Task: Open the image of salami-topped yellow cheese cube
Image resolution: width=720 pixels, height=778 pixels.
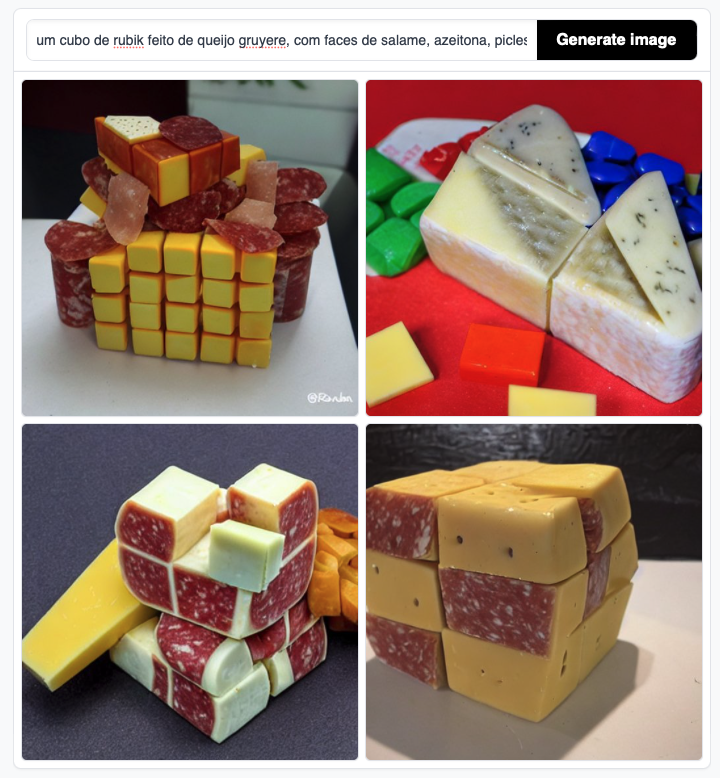Action: click(x=190, y=248)
